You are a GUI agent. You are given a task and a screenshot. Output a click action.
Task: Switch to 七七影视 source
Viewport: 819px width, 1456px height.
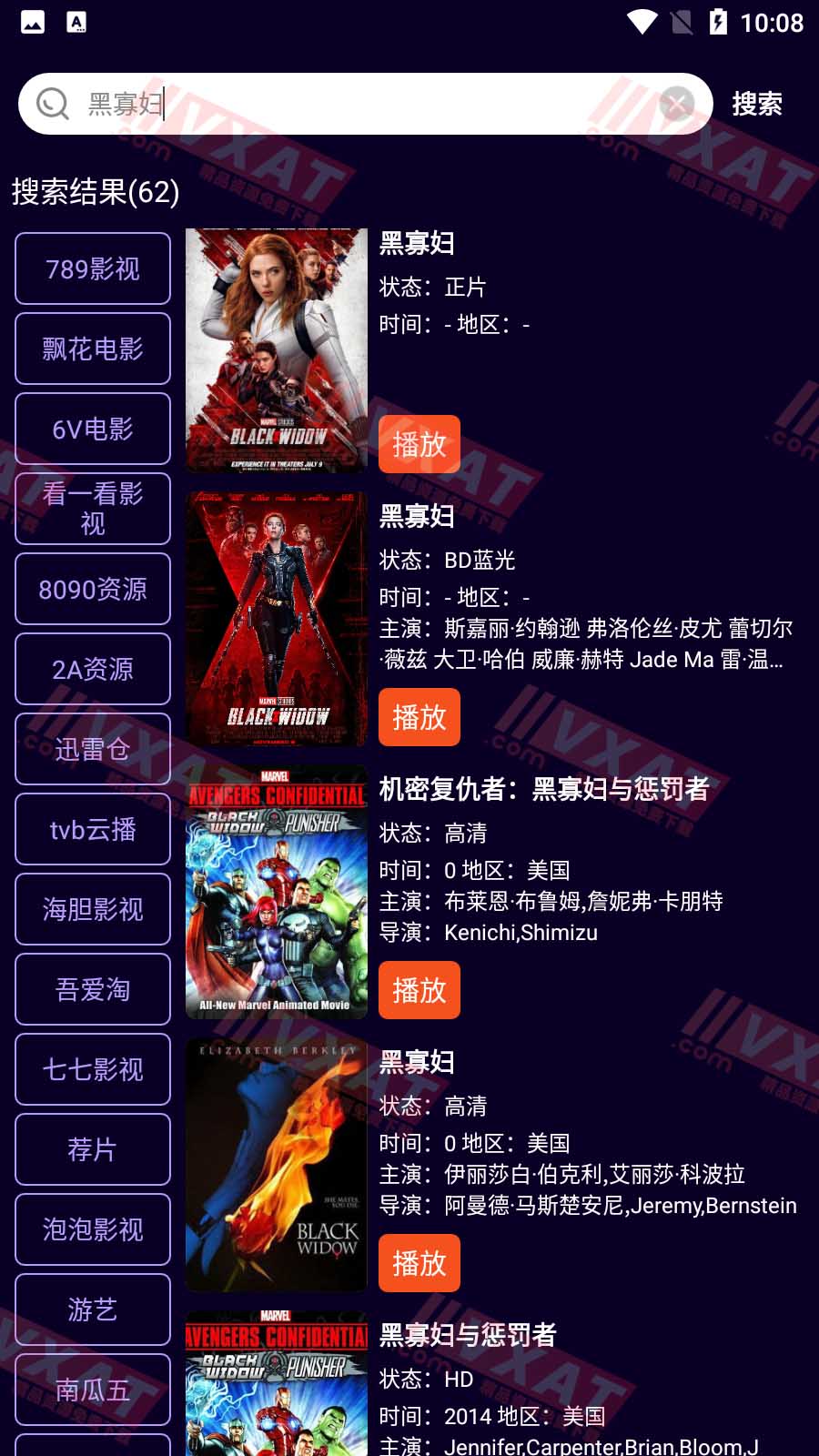[93, 1069]
